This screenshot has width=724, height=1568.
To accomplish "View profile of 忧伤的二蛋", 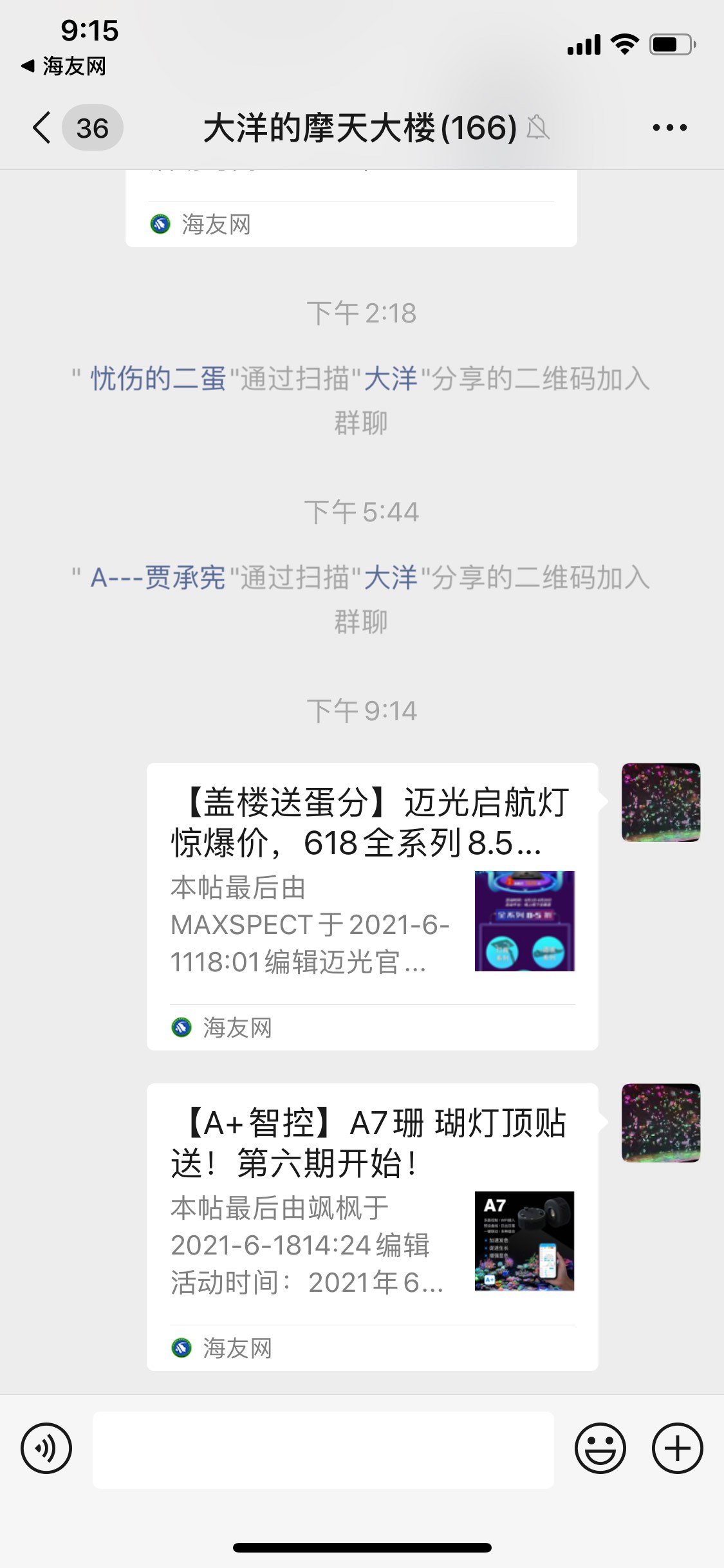I will pos(158,378).
